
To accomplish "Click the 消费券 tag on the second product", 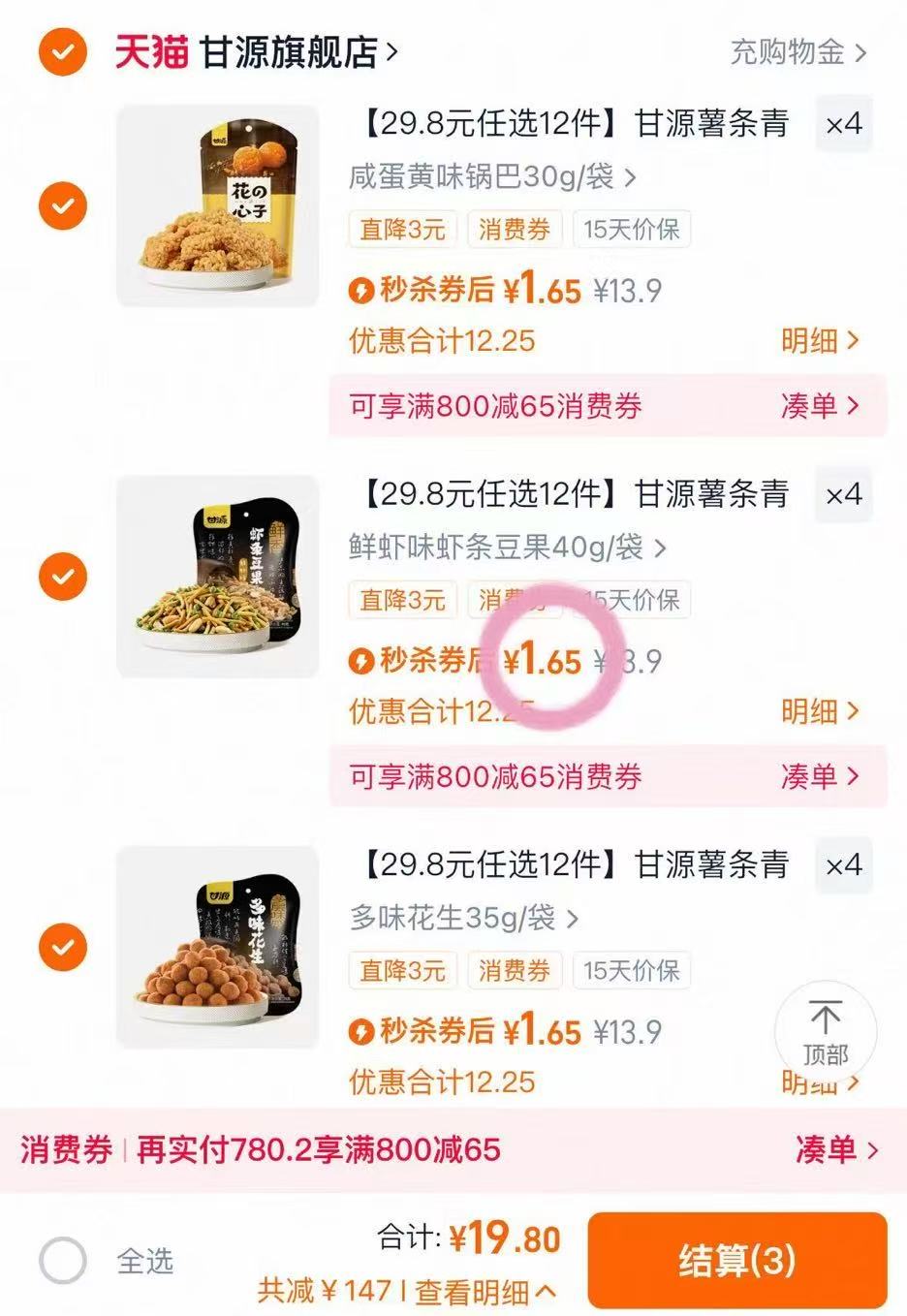I will tap(514, 601).
